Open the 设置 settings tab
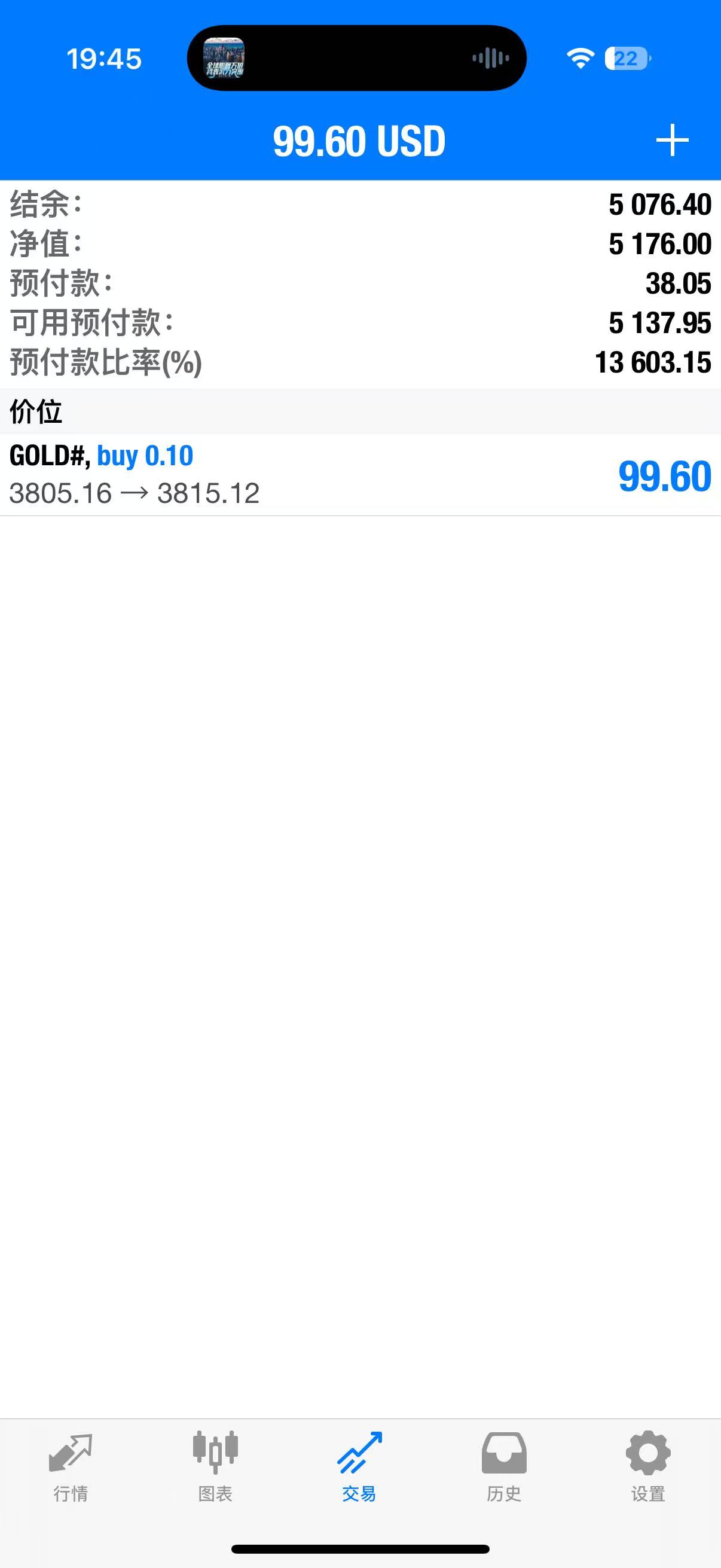This screenshot has width=721, height=1568. coord(648,1467)
